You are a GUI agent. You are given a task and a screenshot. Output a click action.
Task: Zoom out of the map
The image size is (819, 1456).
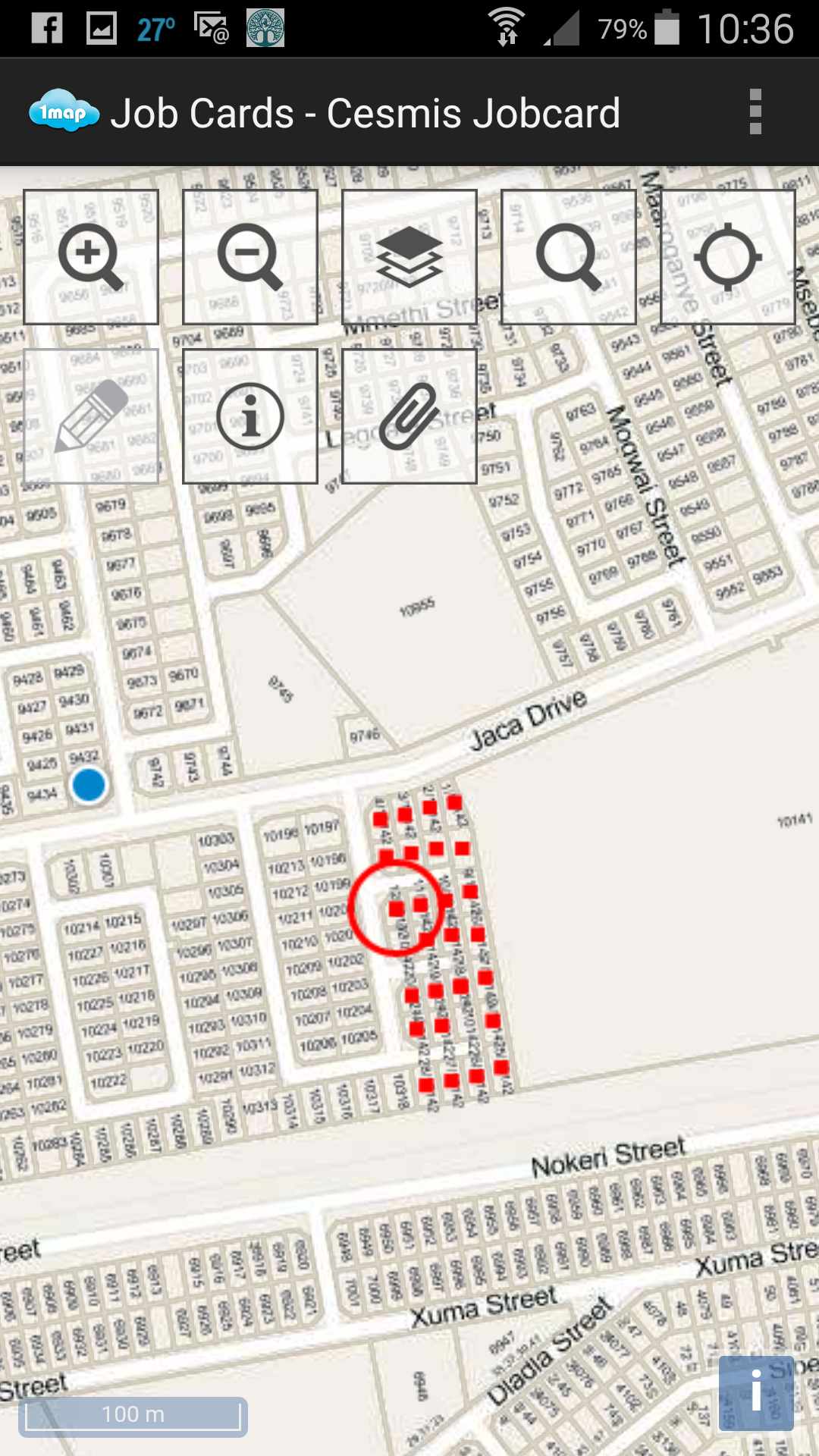point(250,257)
